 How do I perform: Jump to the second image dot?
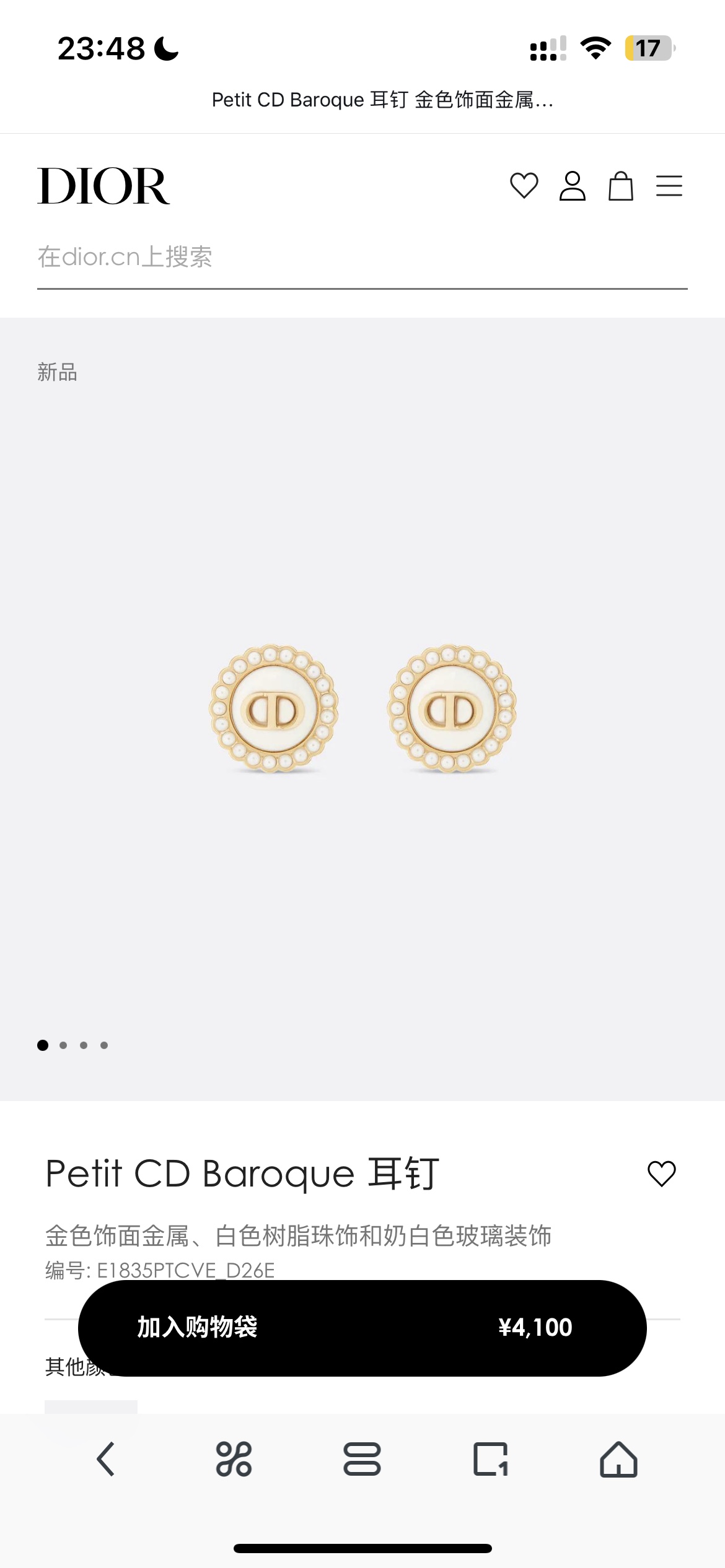[63, 1045]
